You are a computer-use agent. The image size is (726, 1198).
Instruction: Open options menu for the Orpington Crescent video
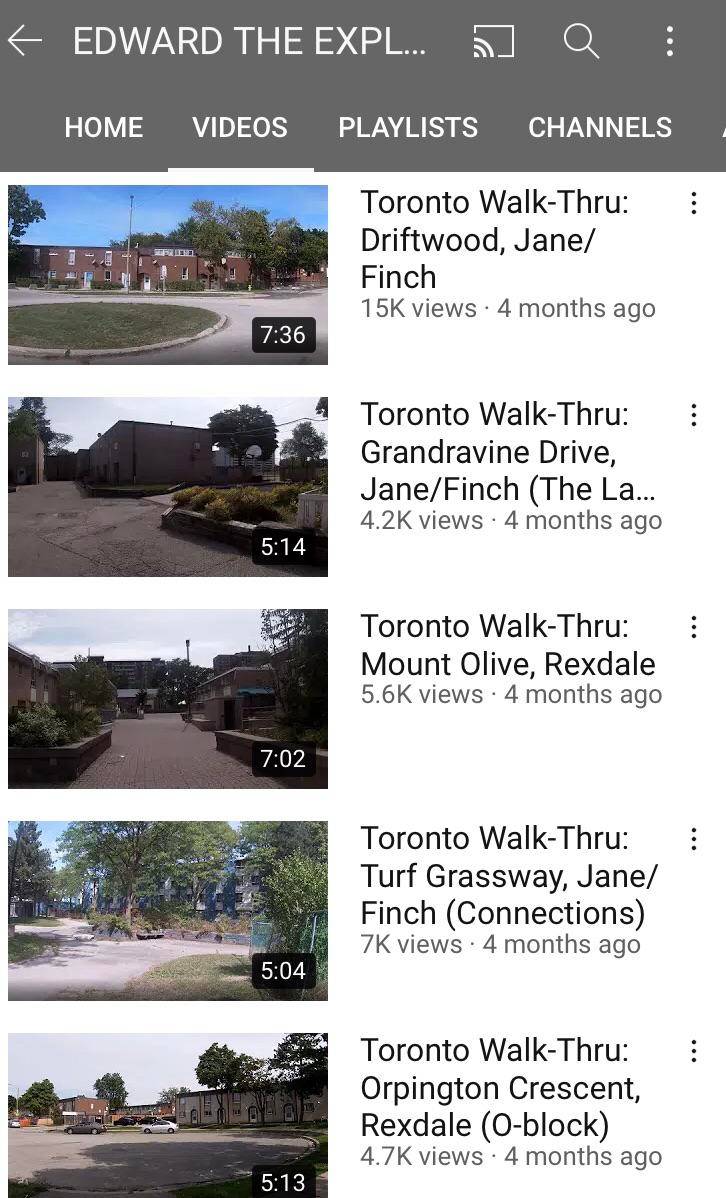click(694, 1052)
